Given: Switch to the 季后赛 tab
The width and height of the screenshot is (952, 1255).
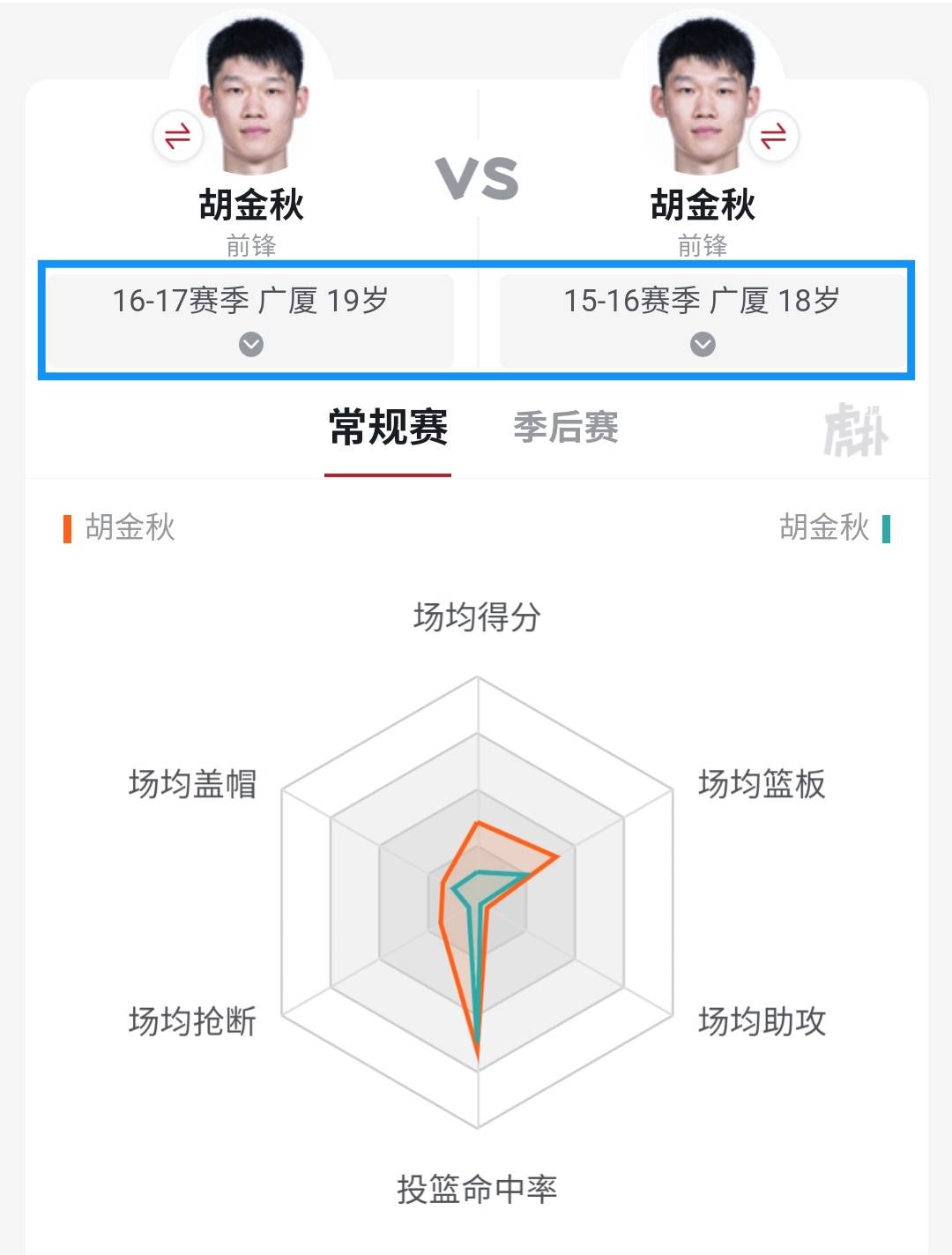Looking at the screenshot, I should [x=566, y=429].
